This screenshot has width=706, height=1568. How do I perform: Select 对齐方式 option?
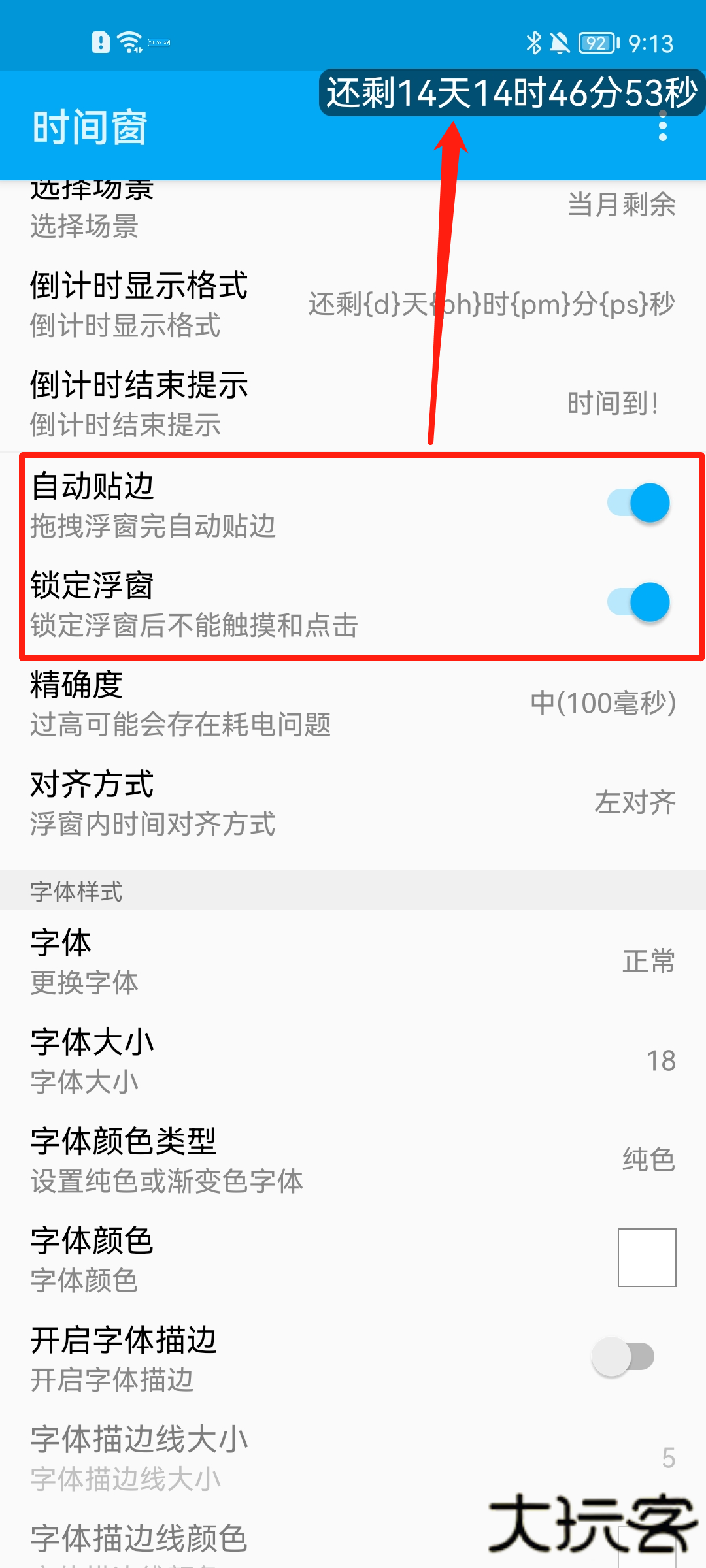pos(353,802)
